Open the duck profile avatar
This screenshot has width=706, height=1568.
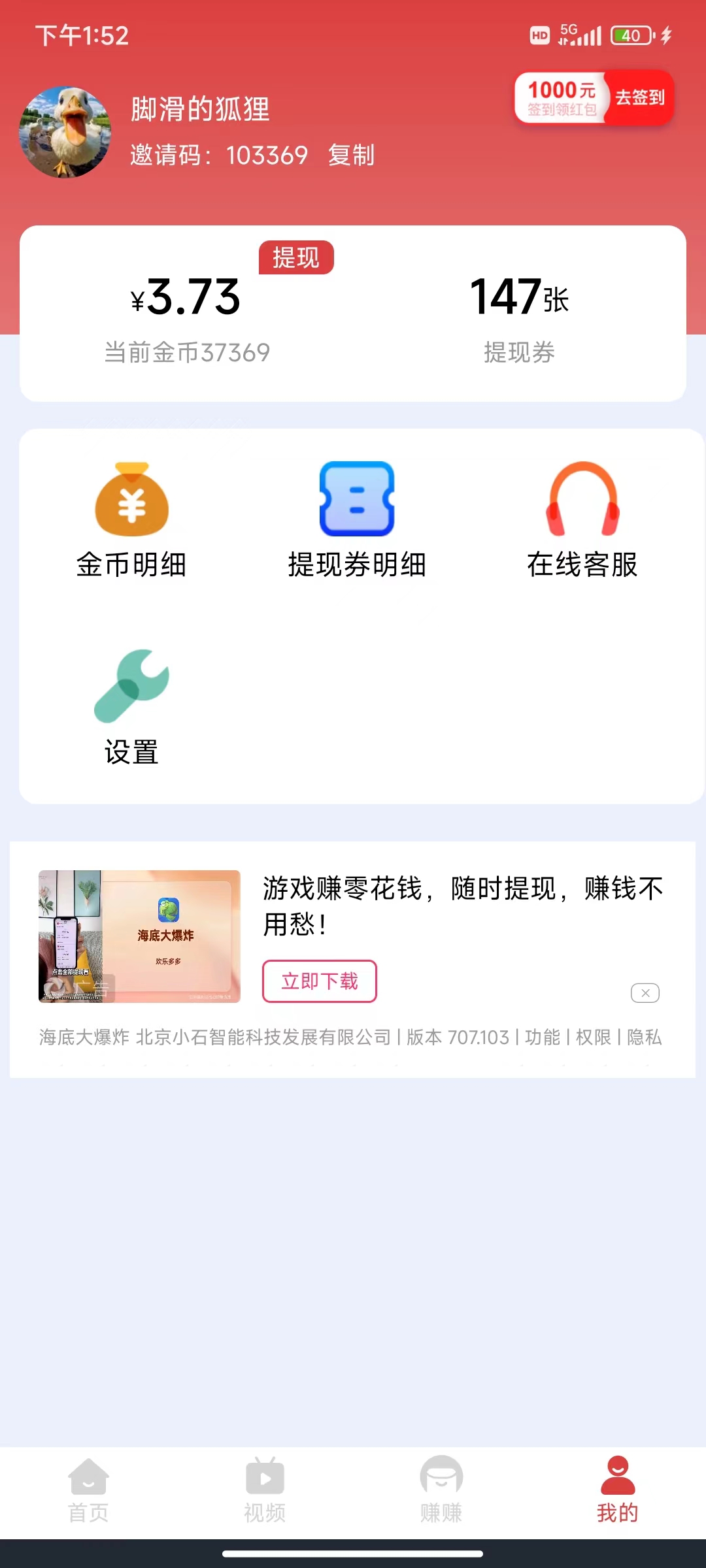pos(65,132)
